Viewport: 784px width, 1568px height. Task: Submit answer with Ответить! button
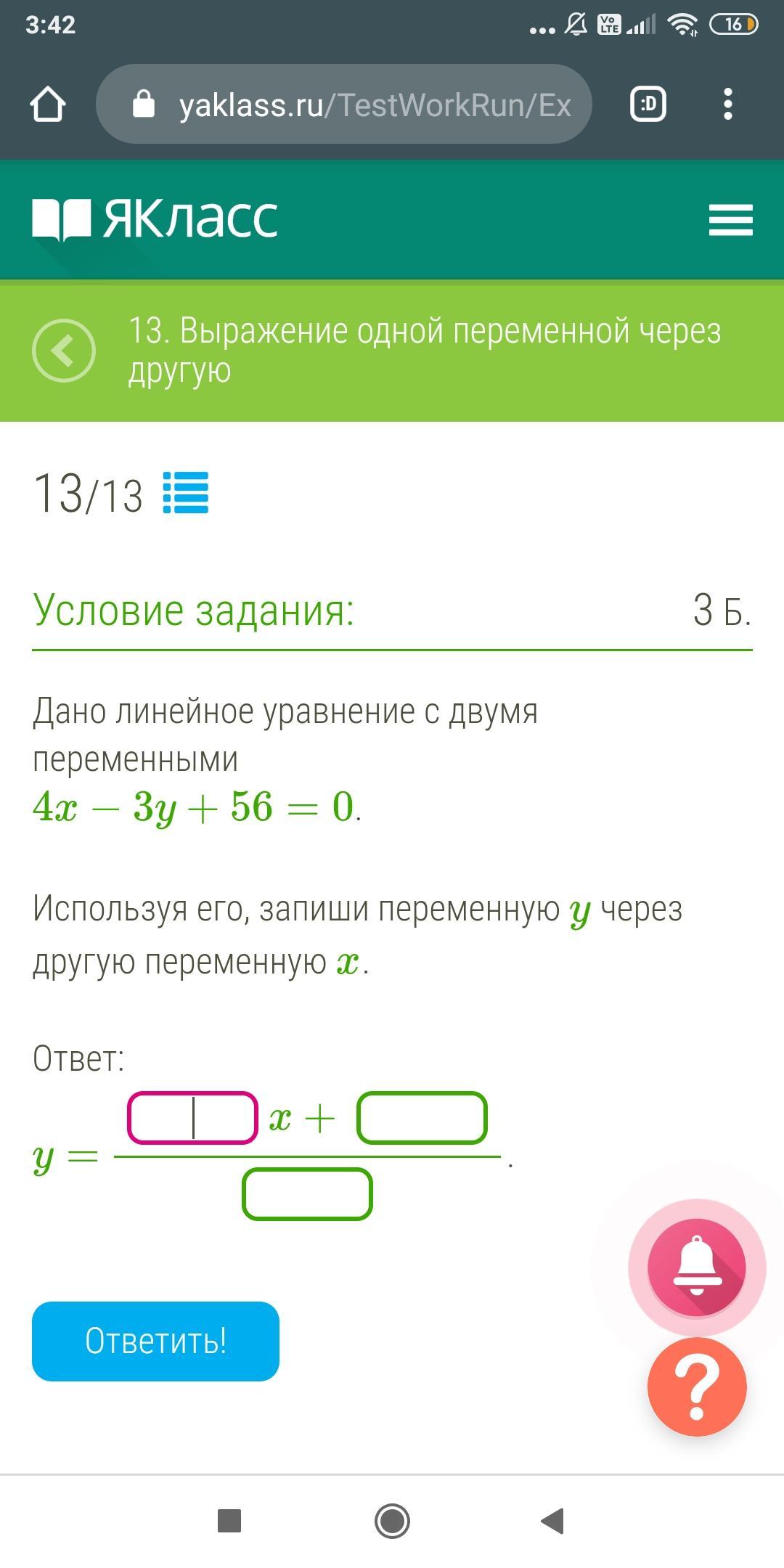155,1341
